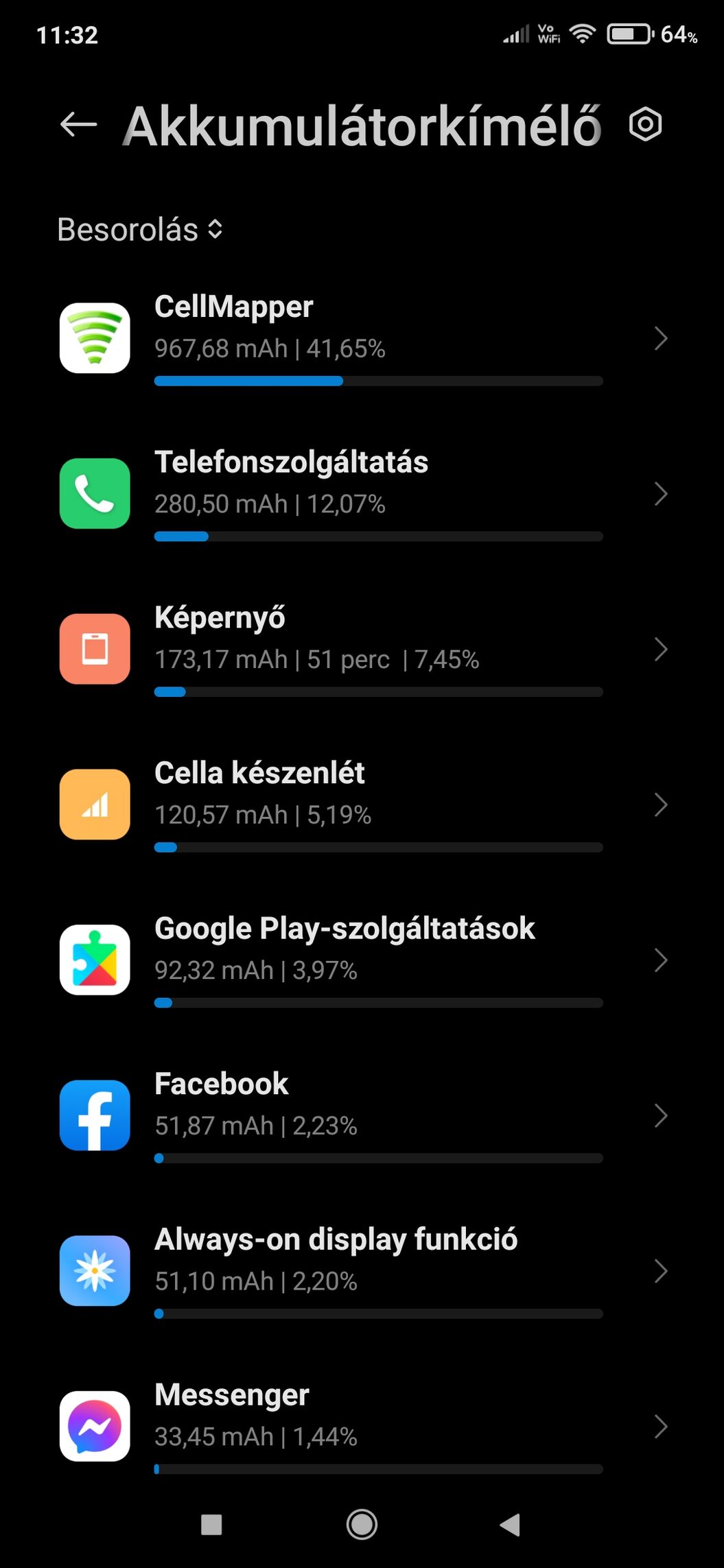Viewport: 724px width, 1568px height.
Task: View Képernyő power consumption details
Action: (x=362, y=650)
